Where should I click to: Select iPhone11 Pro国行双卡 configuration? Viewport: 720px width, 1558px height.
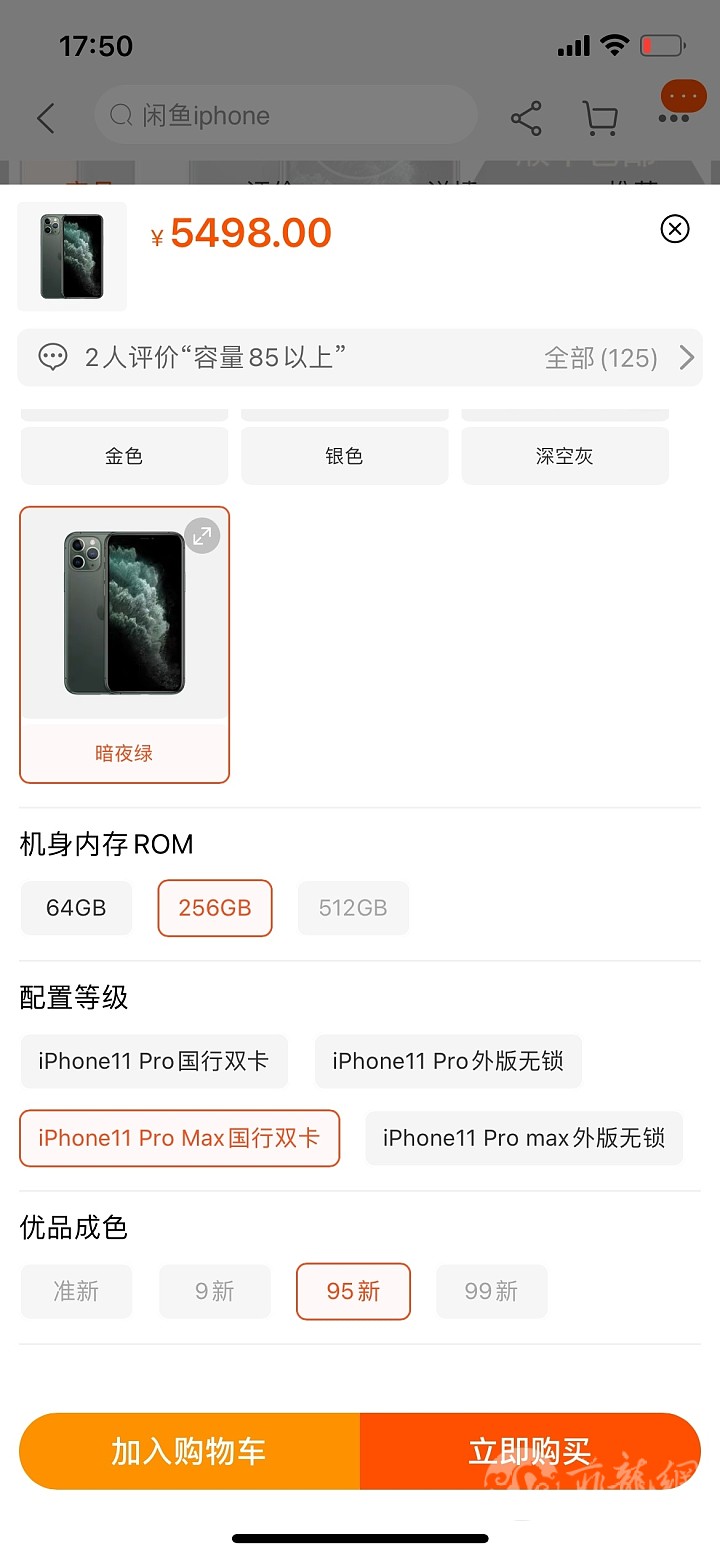pos(154,1061)
